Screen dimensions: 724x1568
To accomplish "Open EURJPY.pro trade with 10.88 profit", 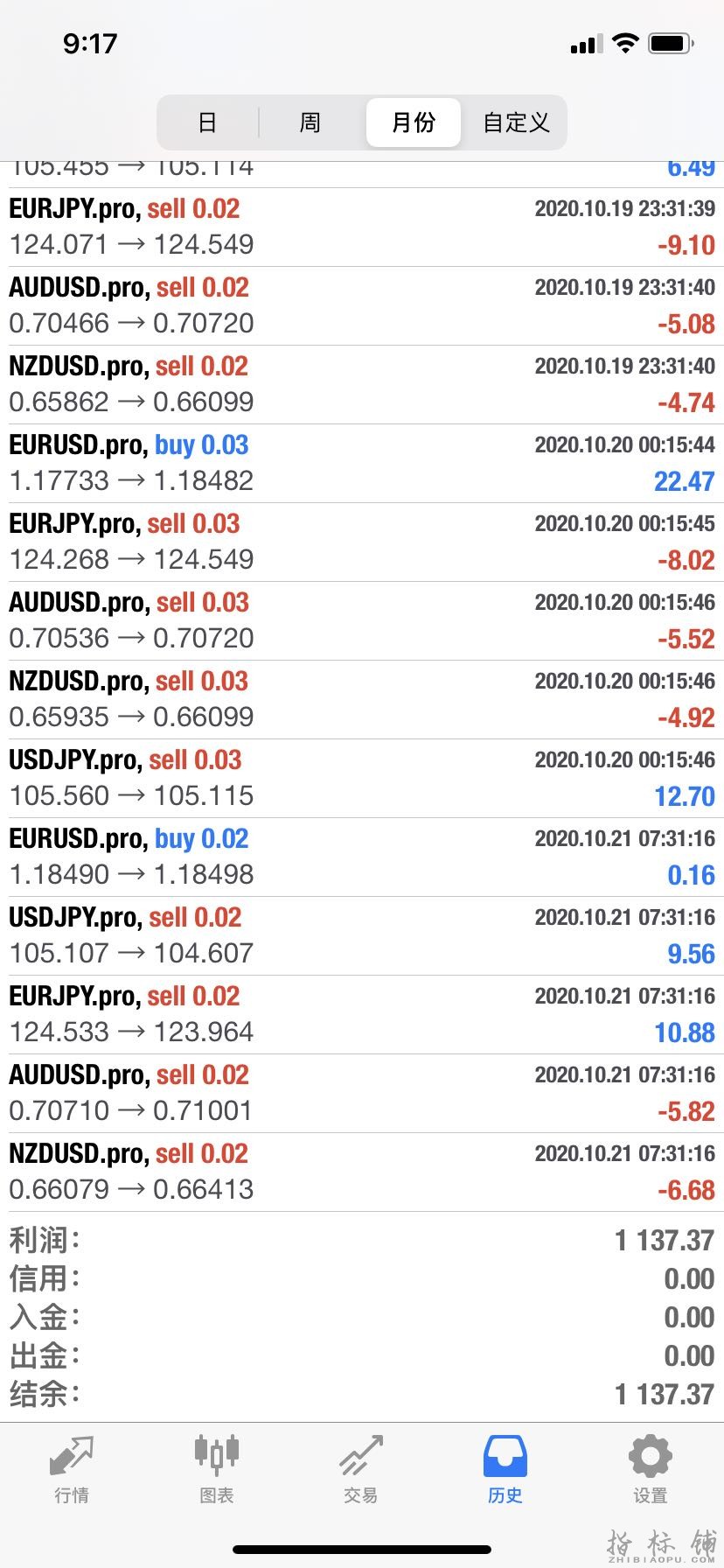I will 362,1014.
